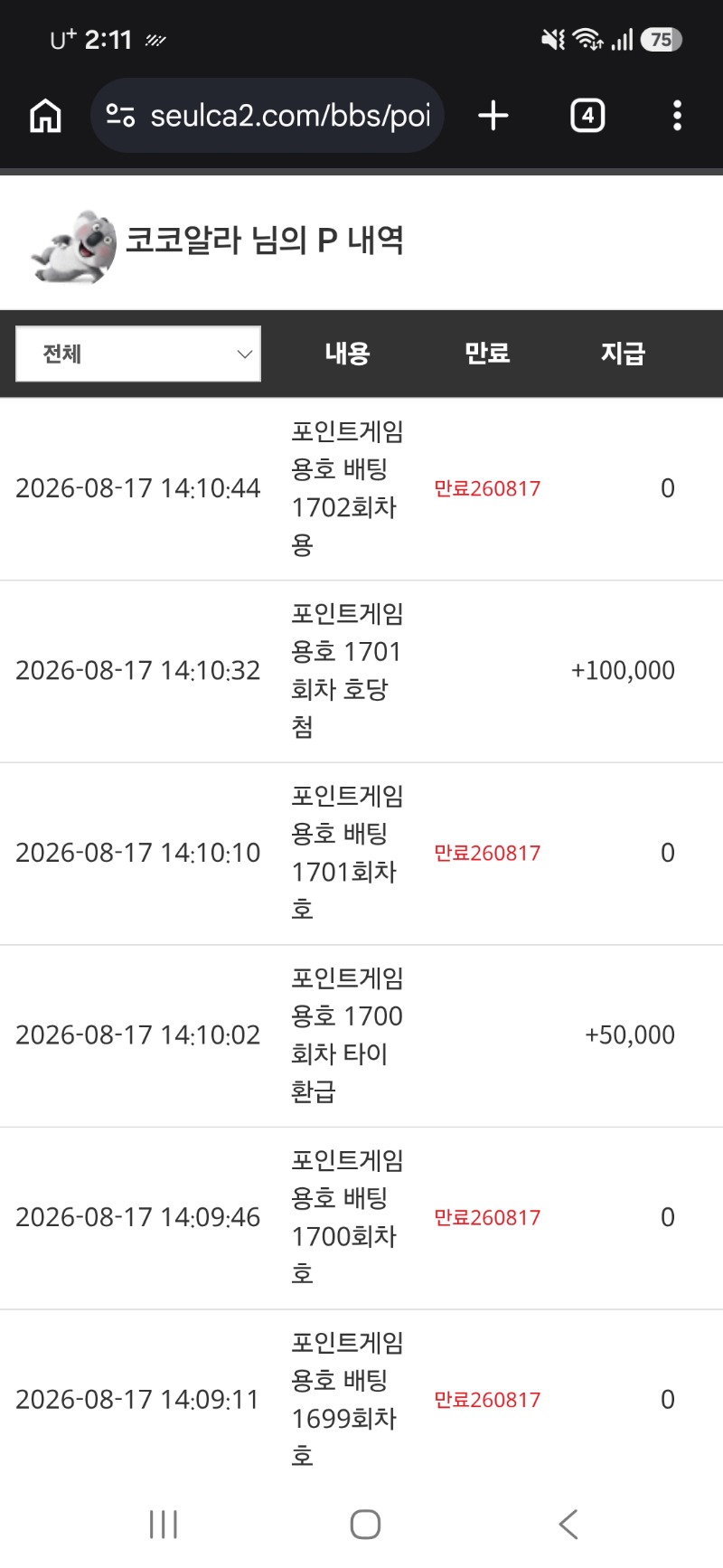Screen dimensions: 723x1568
Task: Tap the seulca2.com address bar
Action: 267,116
